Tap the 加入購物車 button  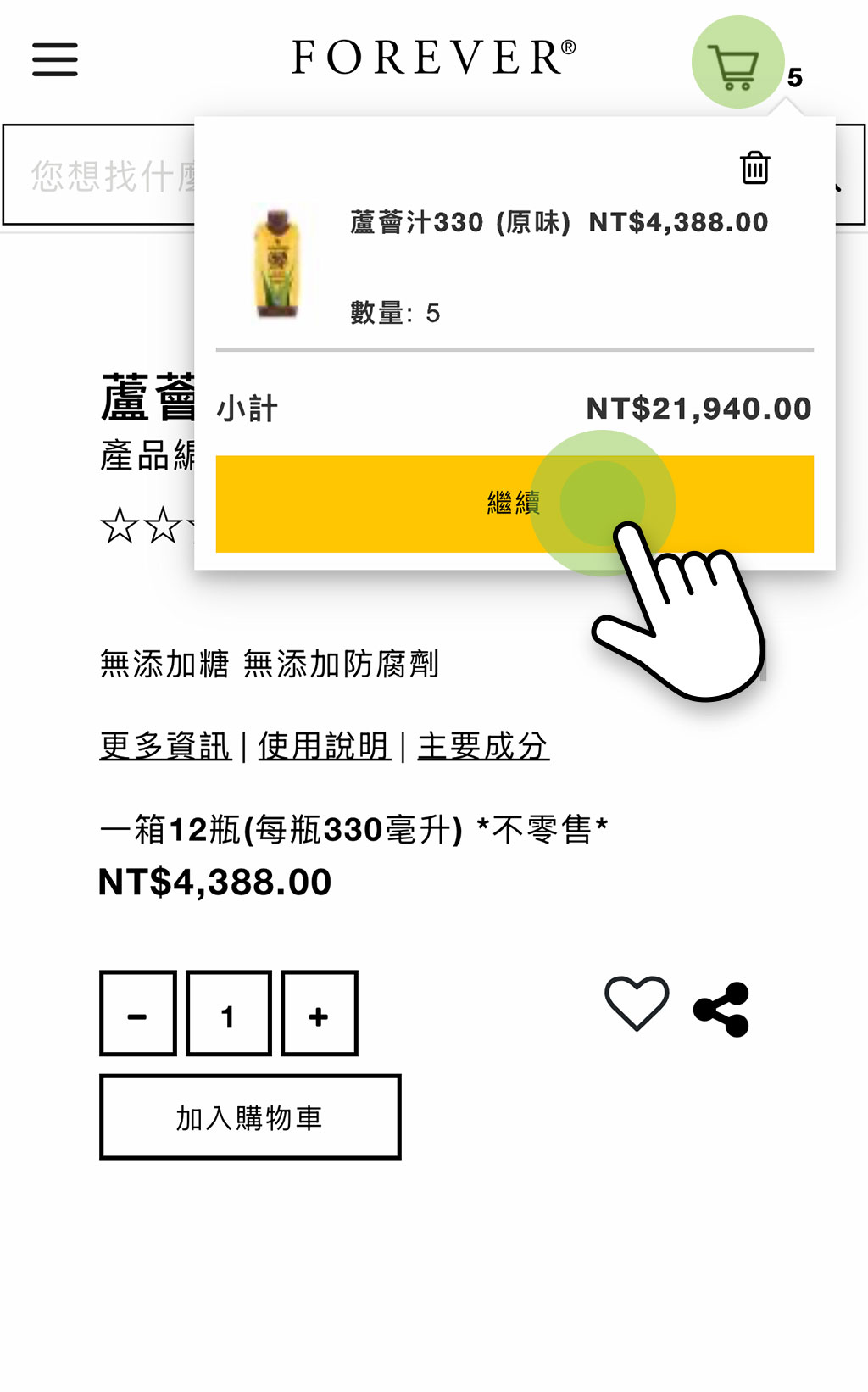pos(249,1117)
